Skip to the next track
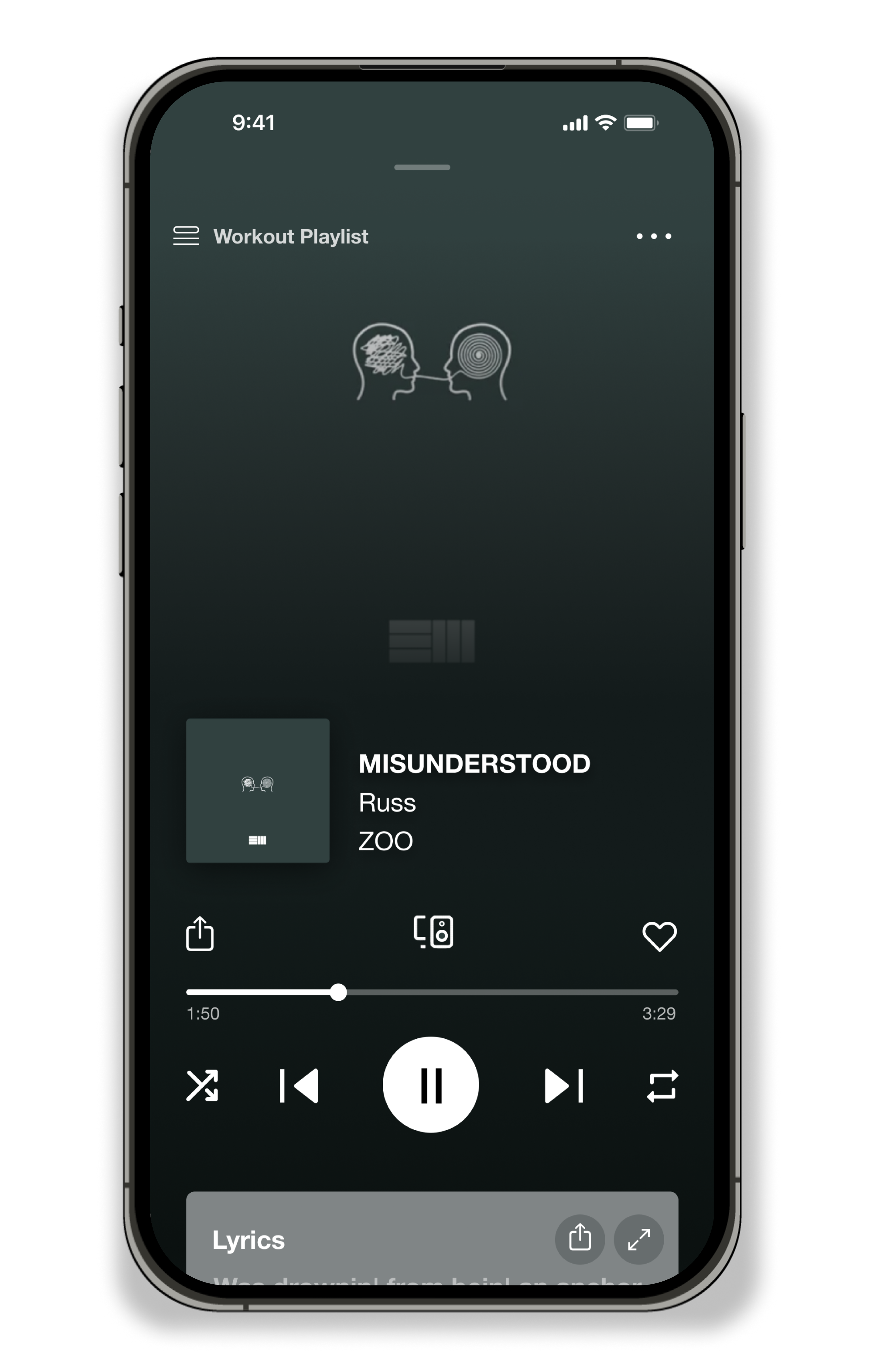This screenshot has width=891, height=1372. [x=564, y=1086]
